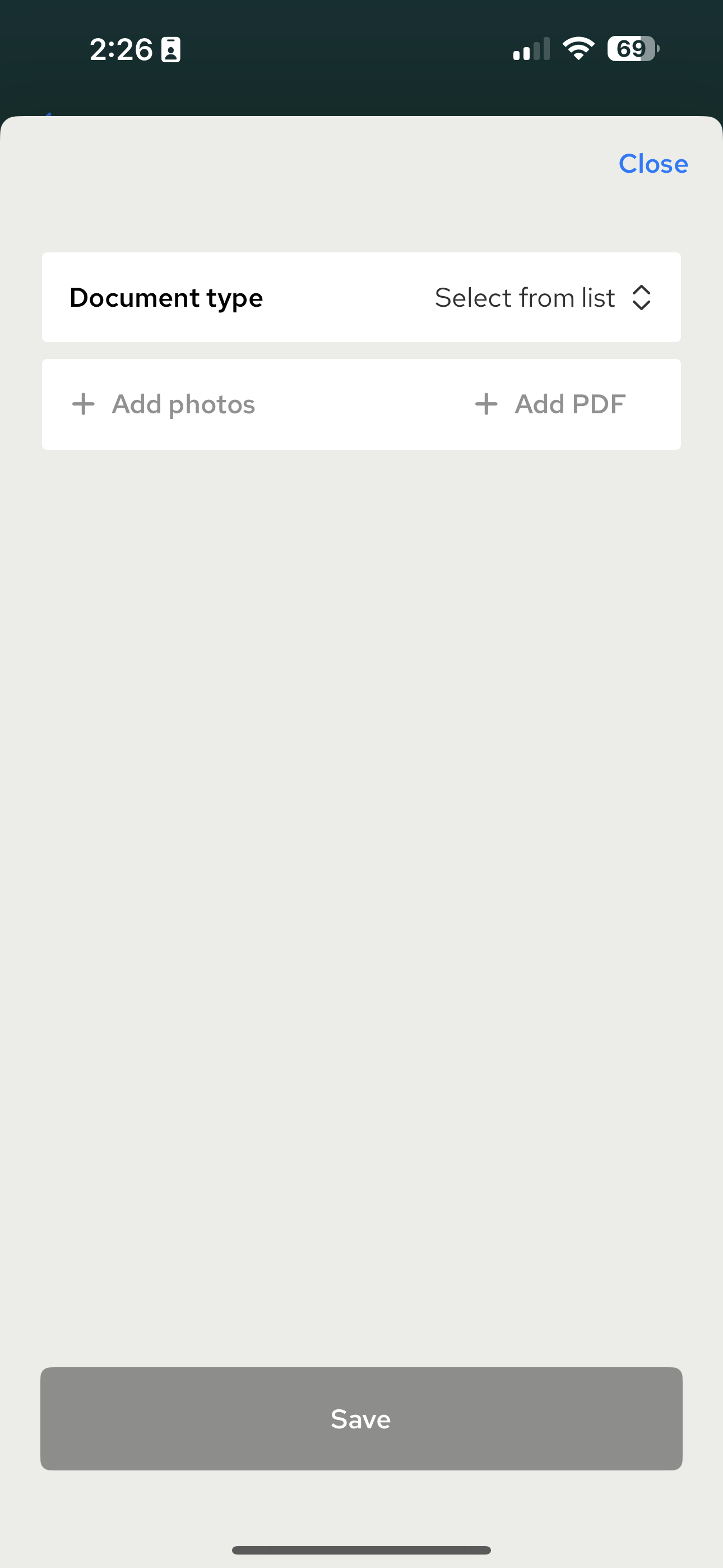Add a PDF file
Viewport: 723px width, 1568px height.
click(x=550, y=404)
